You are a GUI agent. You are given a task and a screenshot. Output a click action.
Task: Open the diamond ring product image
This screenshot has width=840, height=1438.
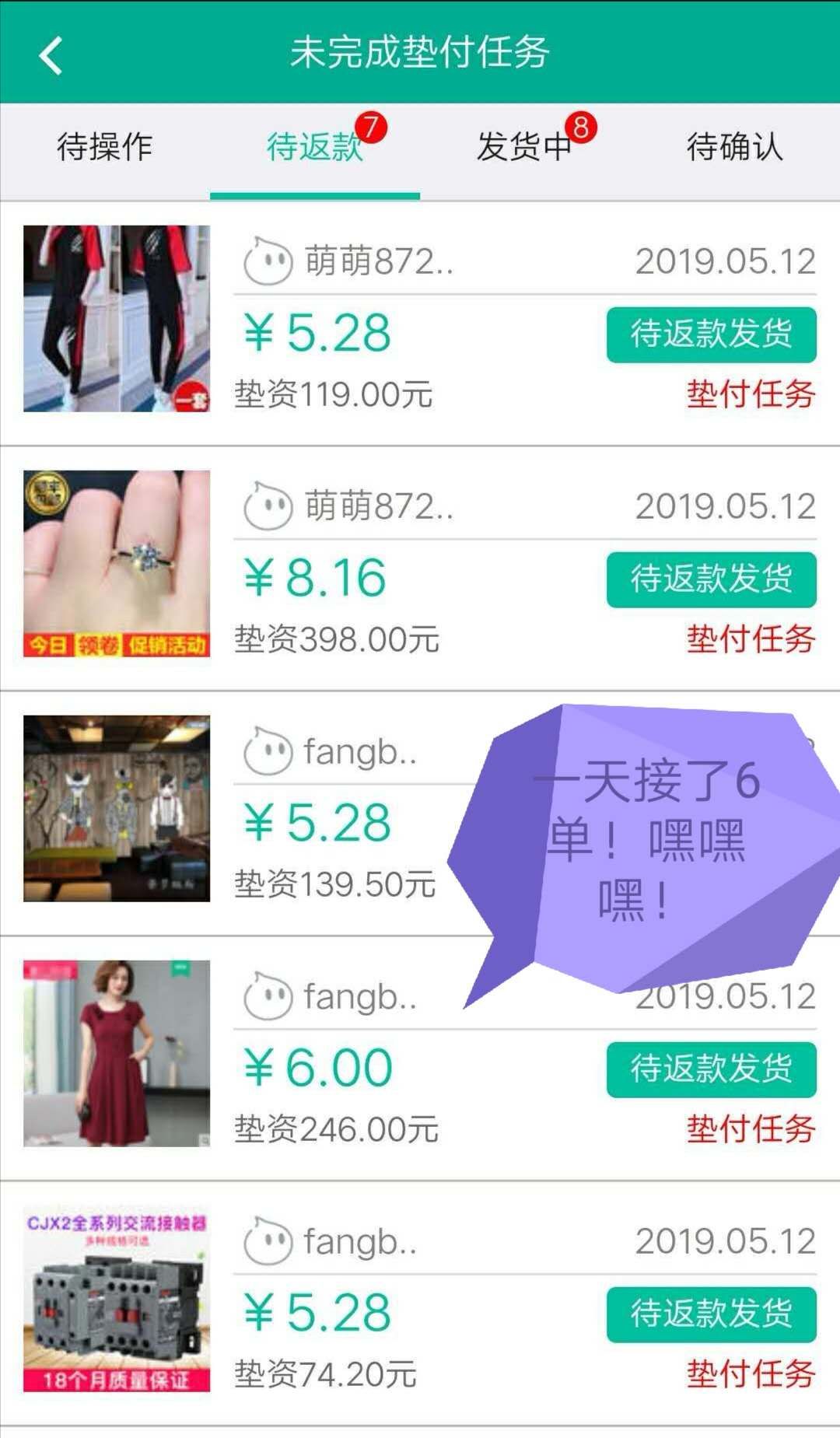tap(117, 564)
